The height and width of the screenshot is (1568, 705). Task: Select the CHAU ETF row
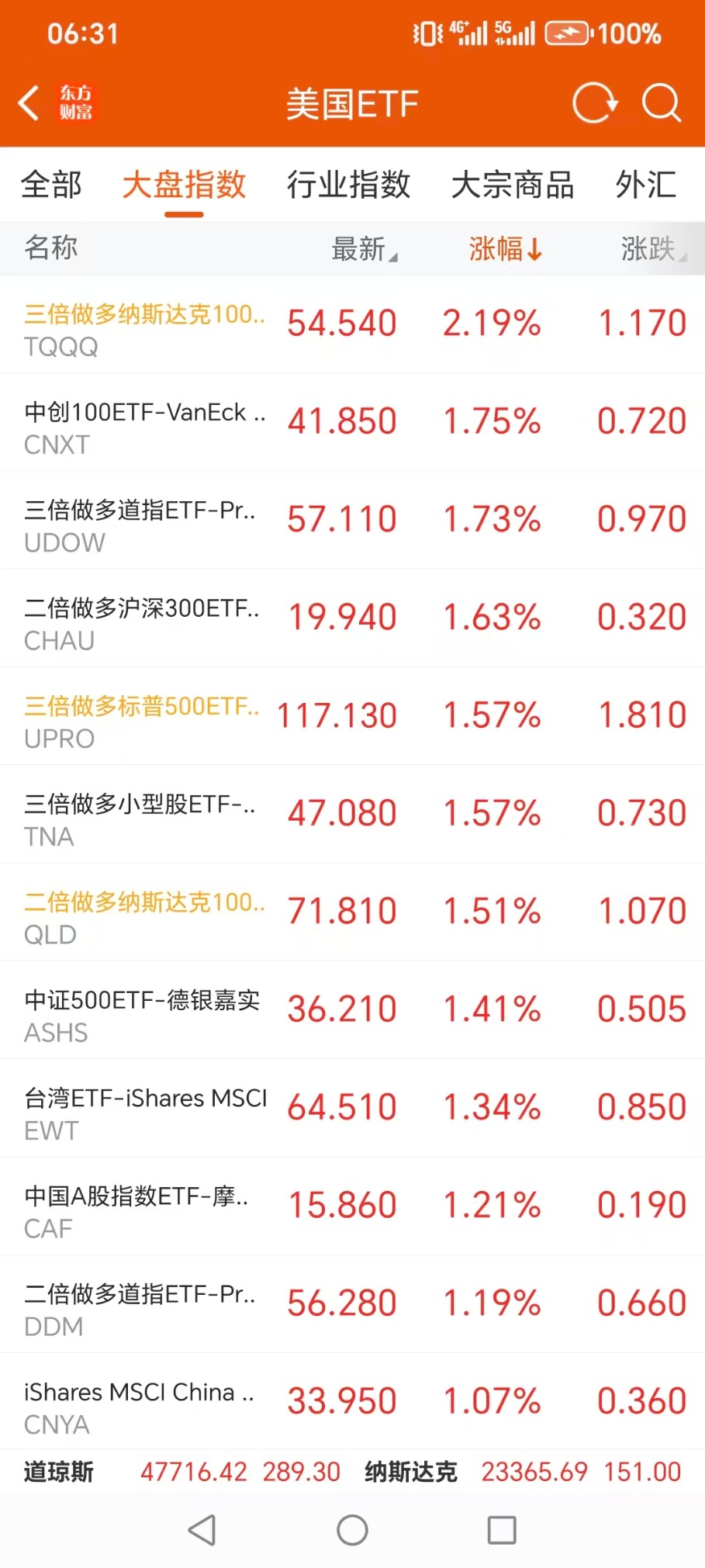point(352,618)
